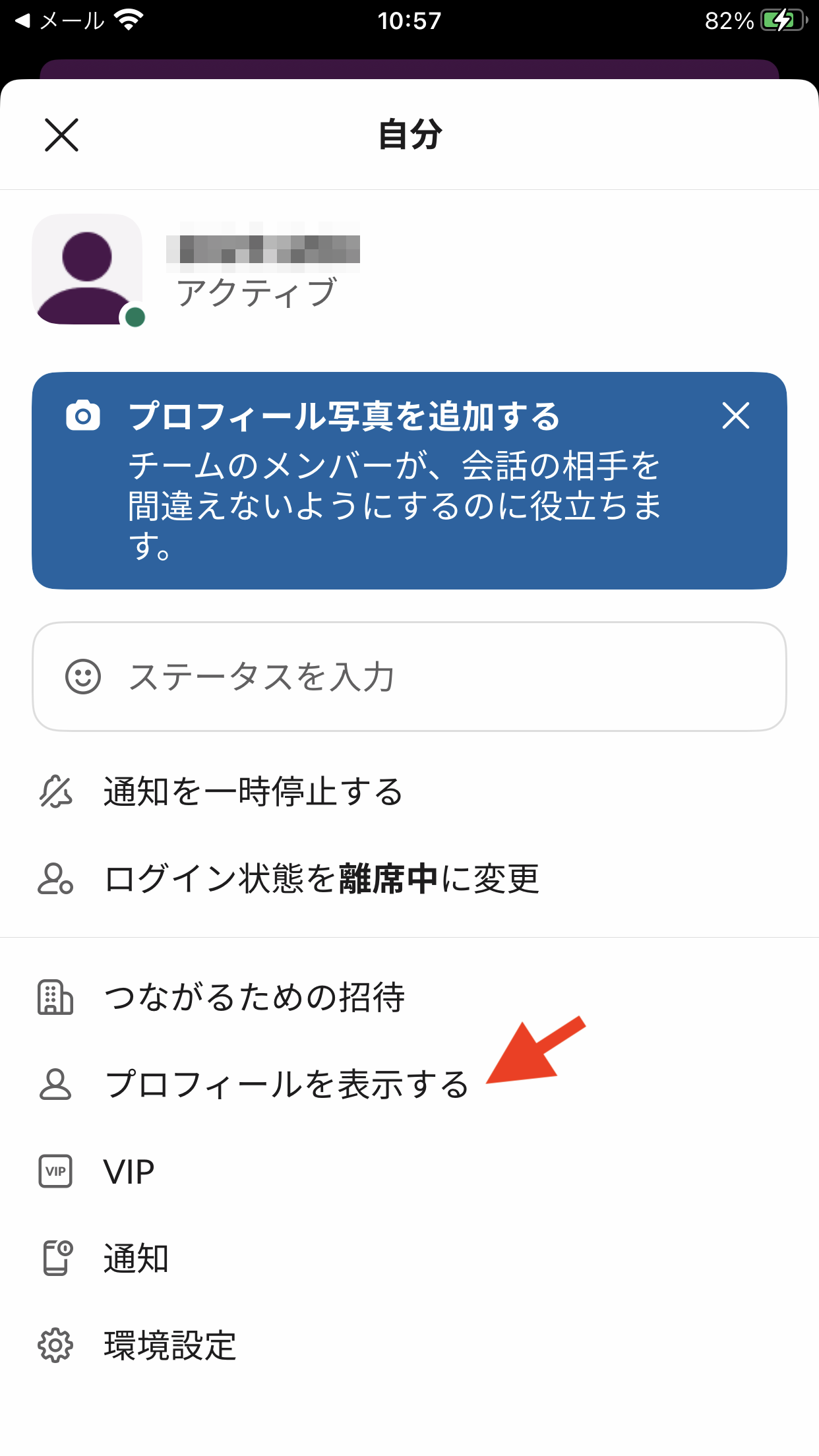This screenshot has width=819, height=1456.
Task: Open the VIP row
Action: (129, 1172)
